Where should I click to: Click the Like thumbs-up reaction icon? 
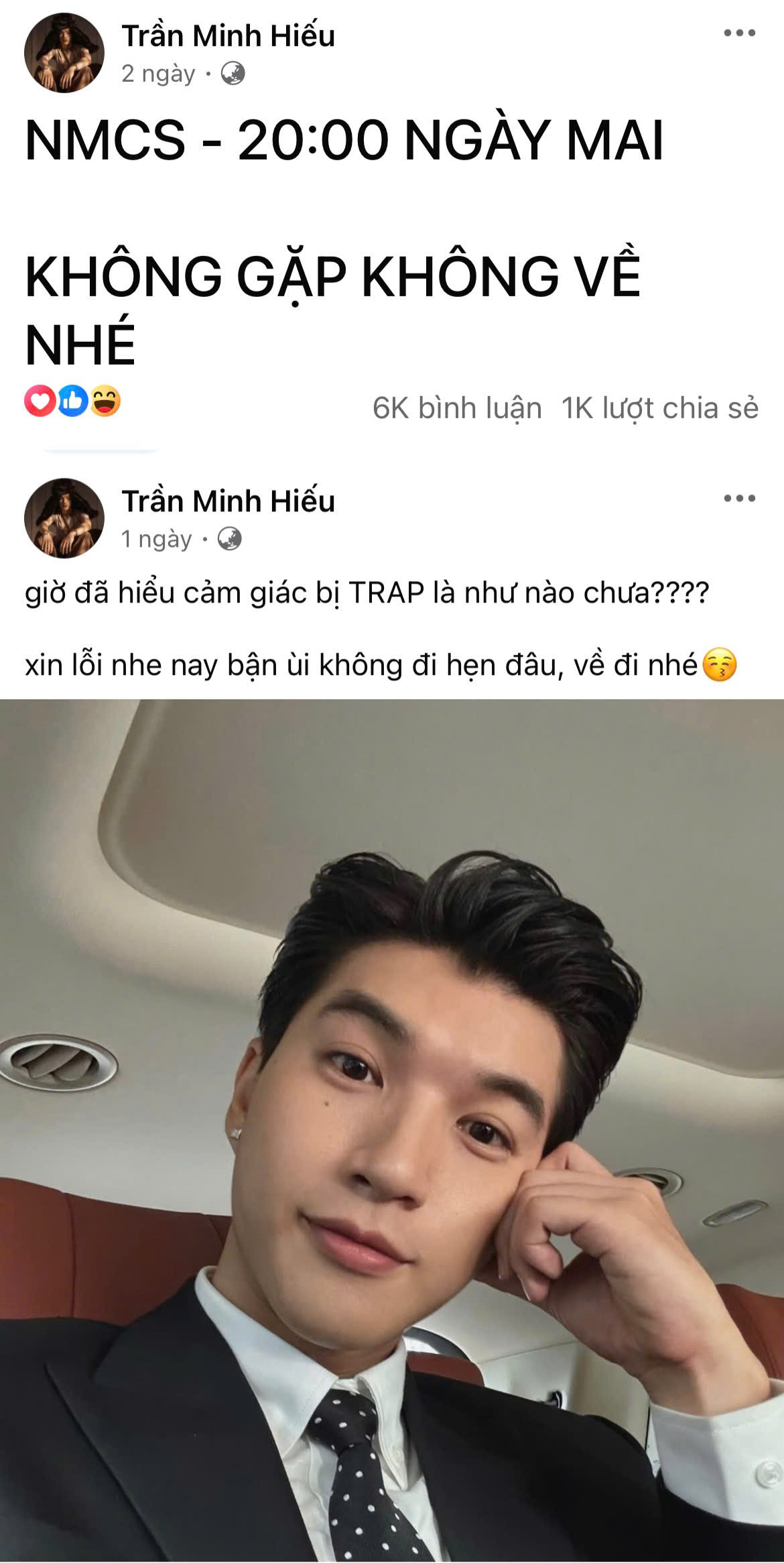coord(72,402)
